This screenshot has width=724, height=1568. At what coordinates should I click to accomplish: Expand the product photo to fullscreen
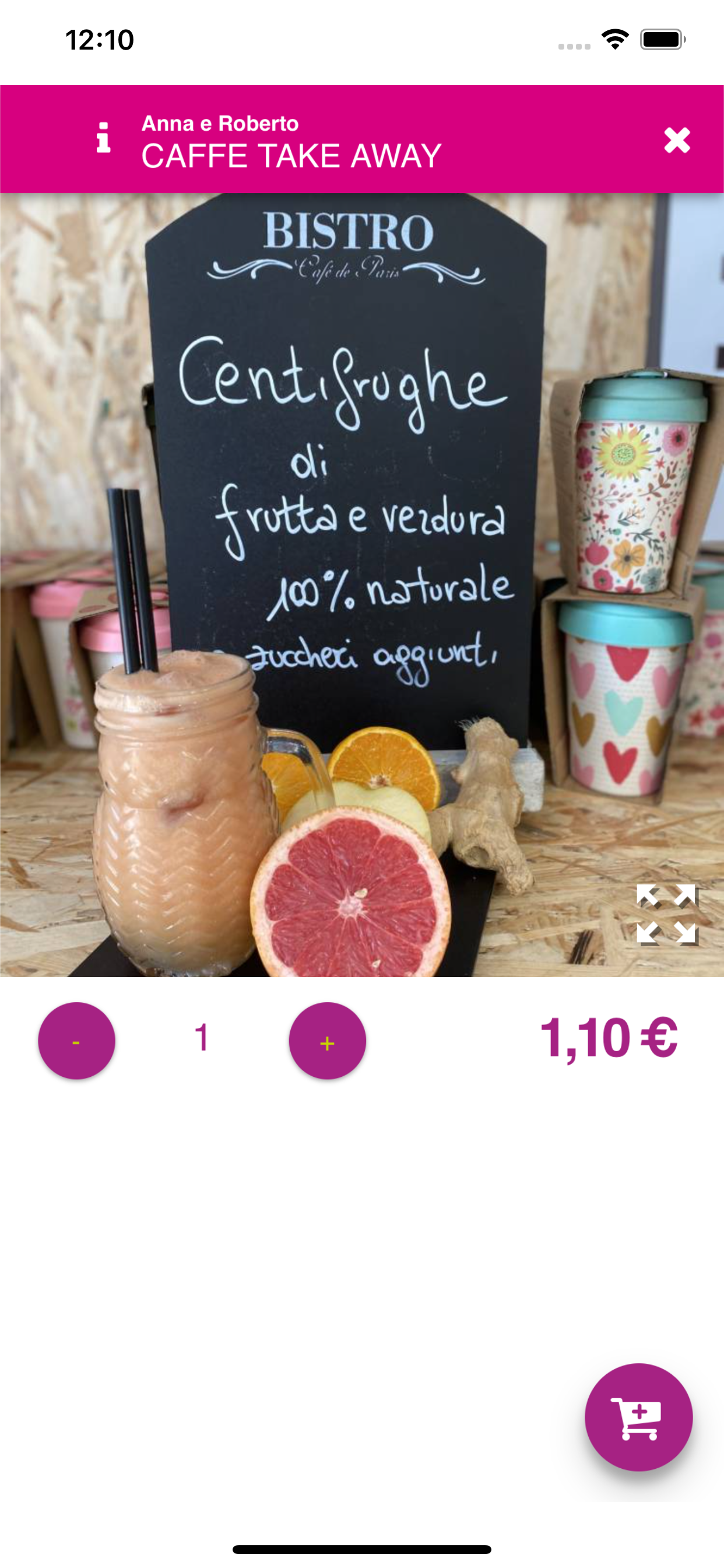(x=666, y=914)
